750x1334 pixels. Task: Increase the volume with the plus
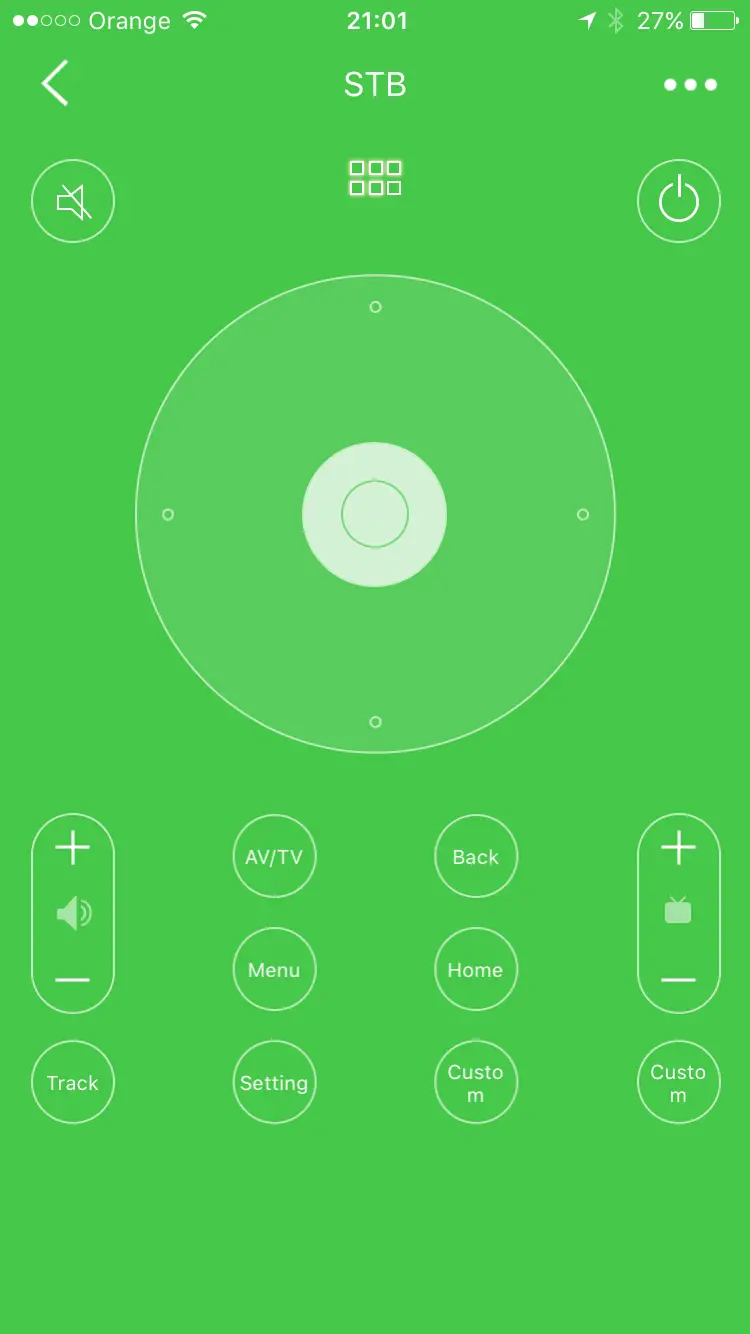click(x=73, y=849)
